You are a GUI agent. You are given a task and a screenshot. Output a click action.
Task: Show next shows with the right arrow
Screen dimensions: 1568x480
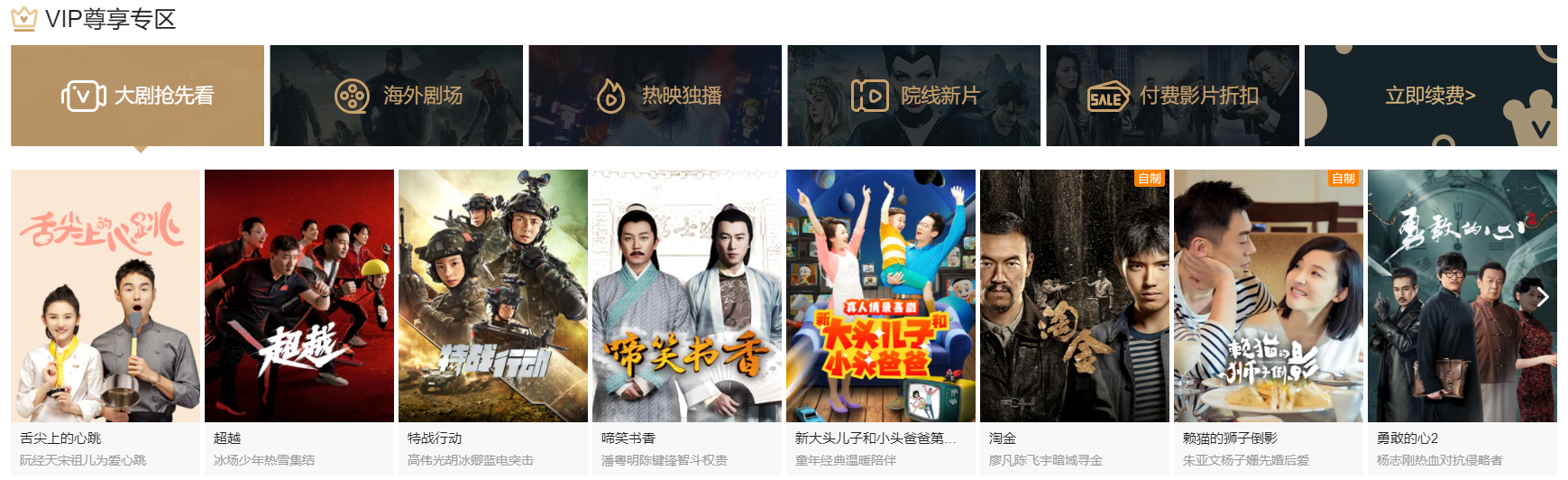(1543, 297)
